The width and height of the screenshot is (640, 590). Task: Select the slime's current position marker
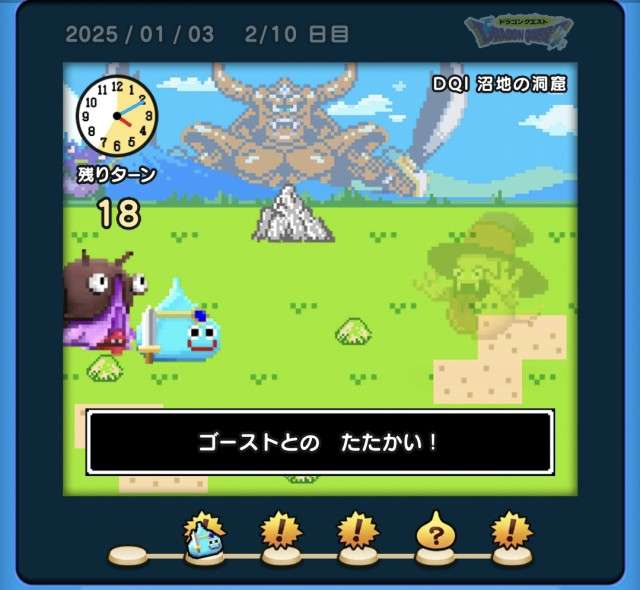[204, 535]
